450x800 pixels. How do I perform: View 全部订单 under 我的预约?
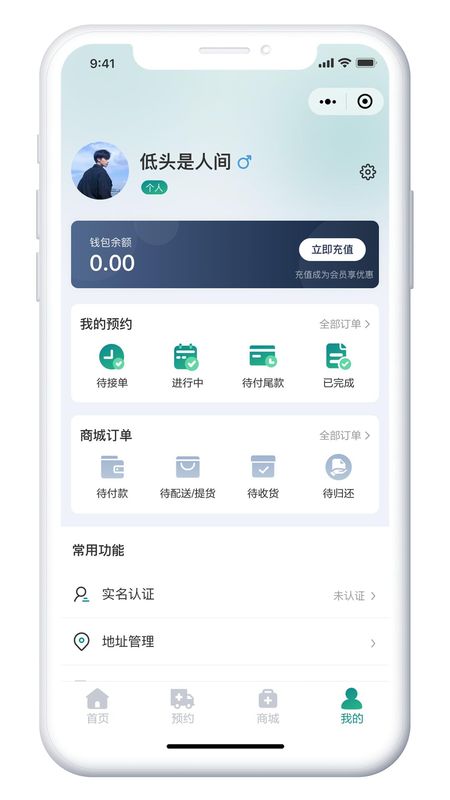344,324
